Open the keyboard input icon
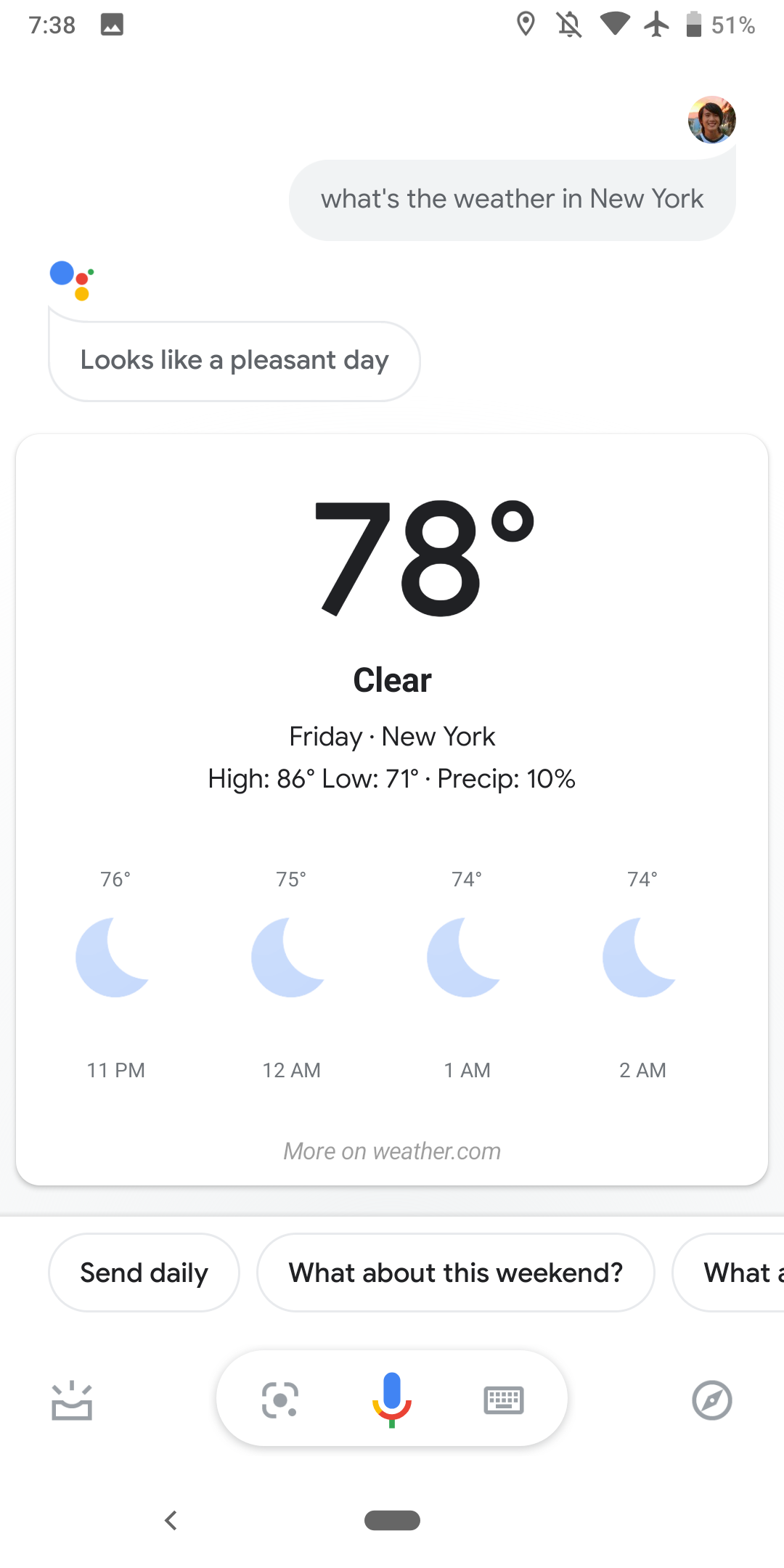784x1568 pixels. pyautogui.click(x=504, y=1400)
